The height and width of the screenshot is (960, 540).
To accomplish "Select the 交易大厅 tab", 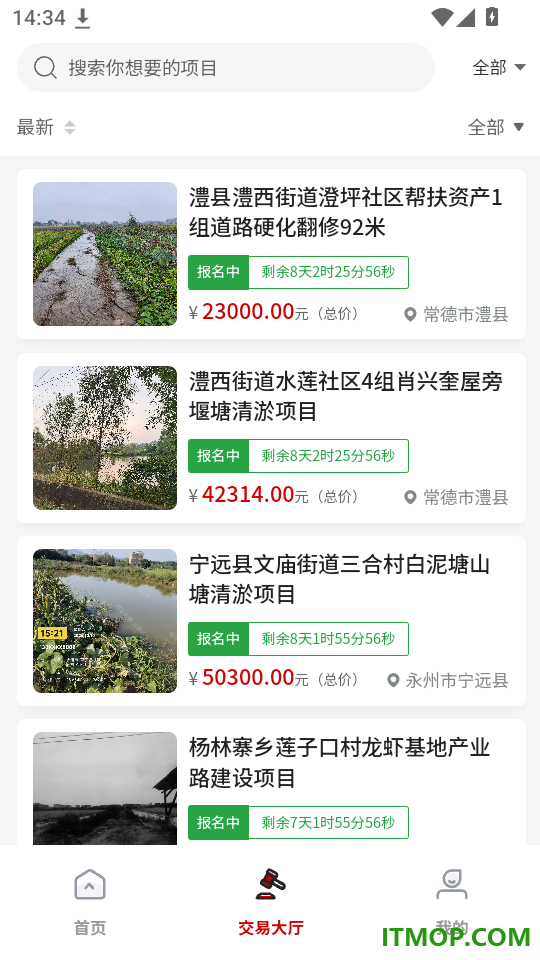I will pyautogui.click(x=271, y=901).
